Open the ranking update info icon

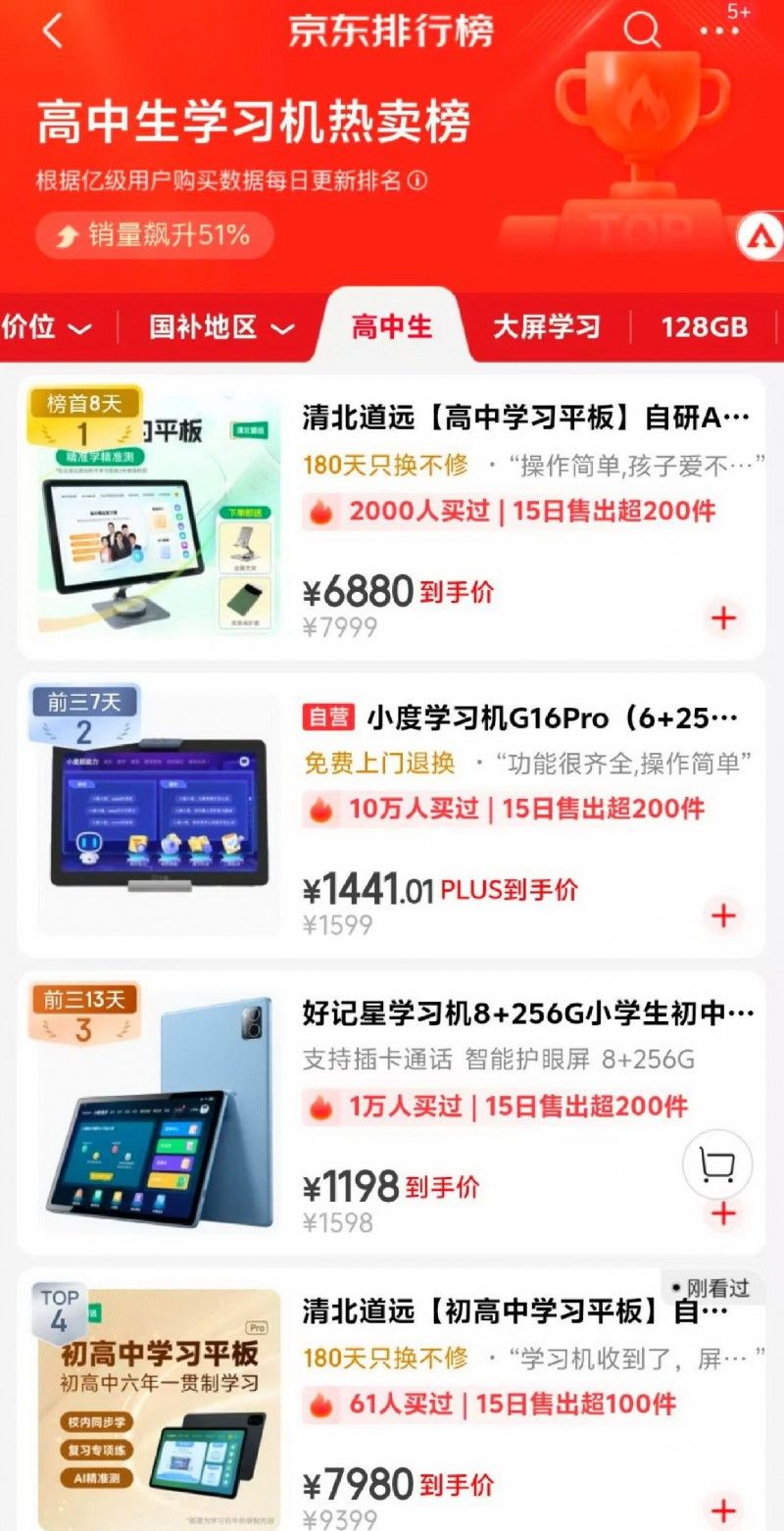click(x=417, y=180)
